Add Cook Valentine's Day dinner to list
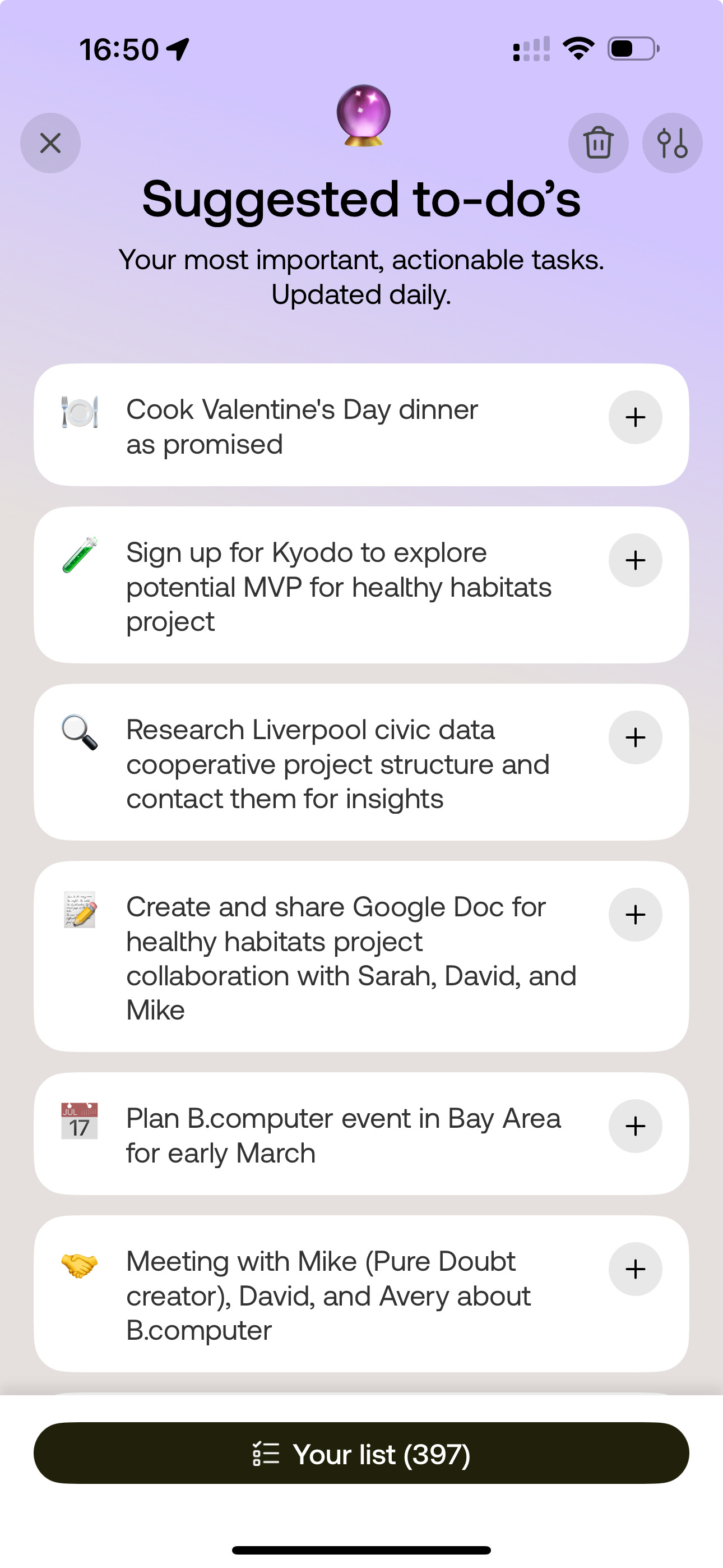This screenshot has height=1568, width=723. coord(636,418)
